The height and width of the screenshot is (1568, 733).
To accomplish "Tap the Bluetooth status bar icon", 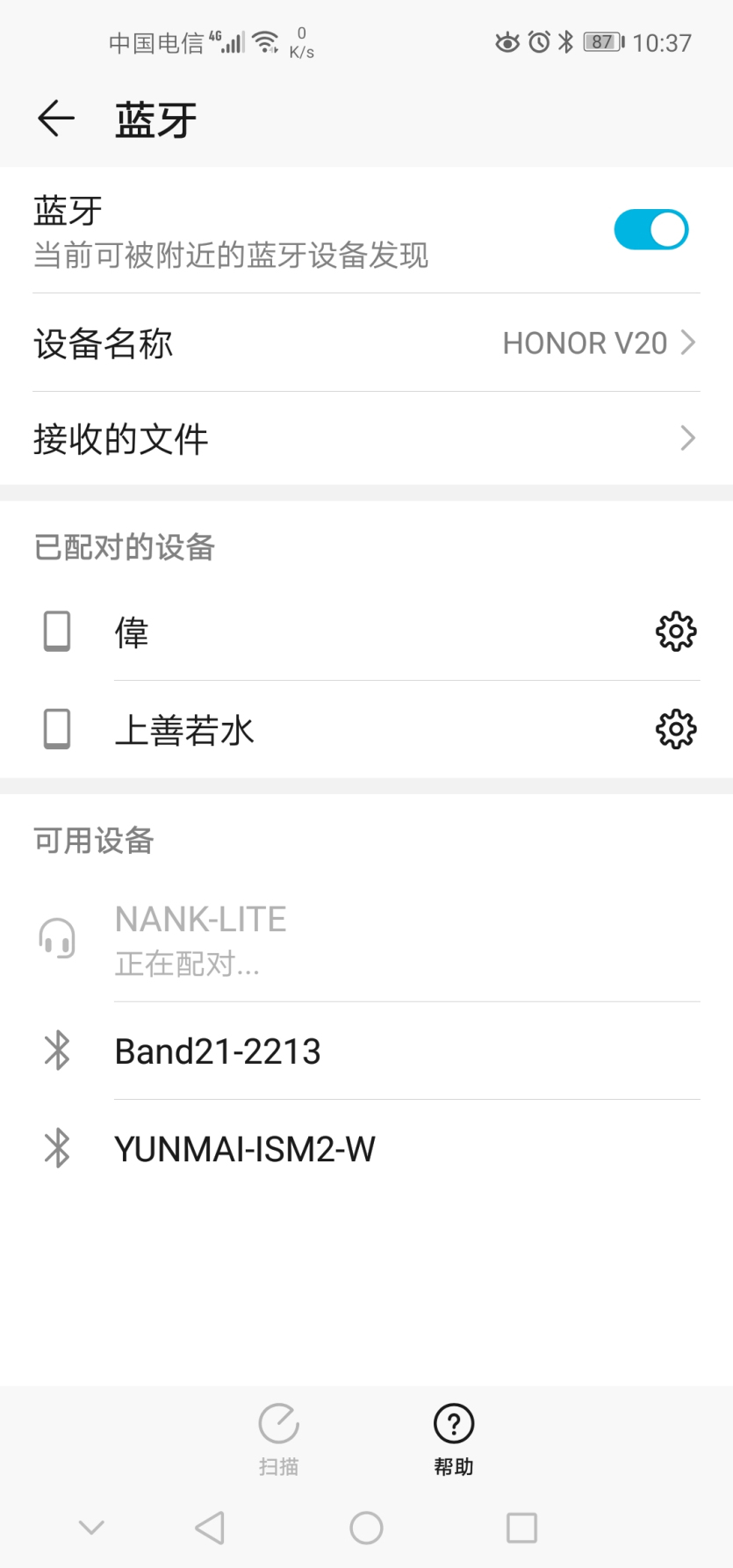I will [565, 40].
